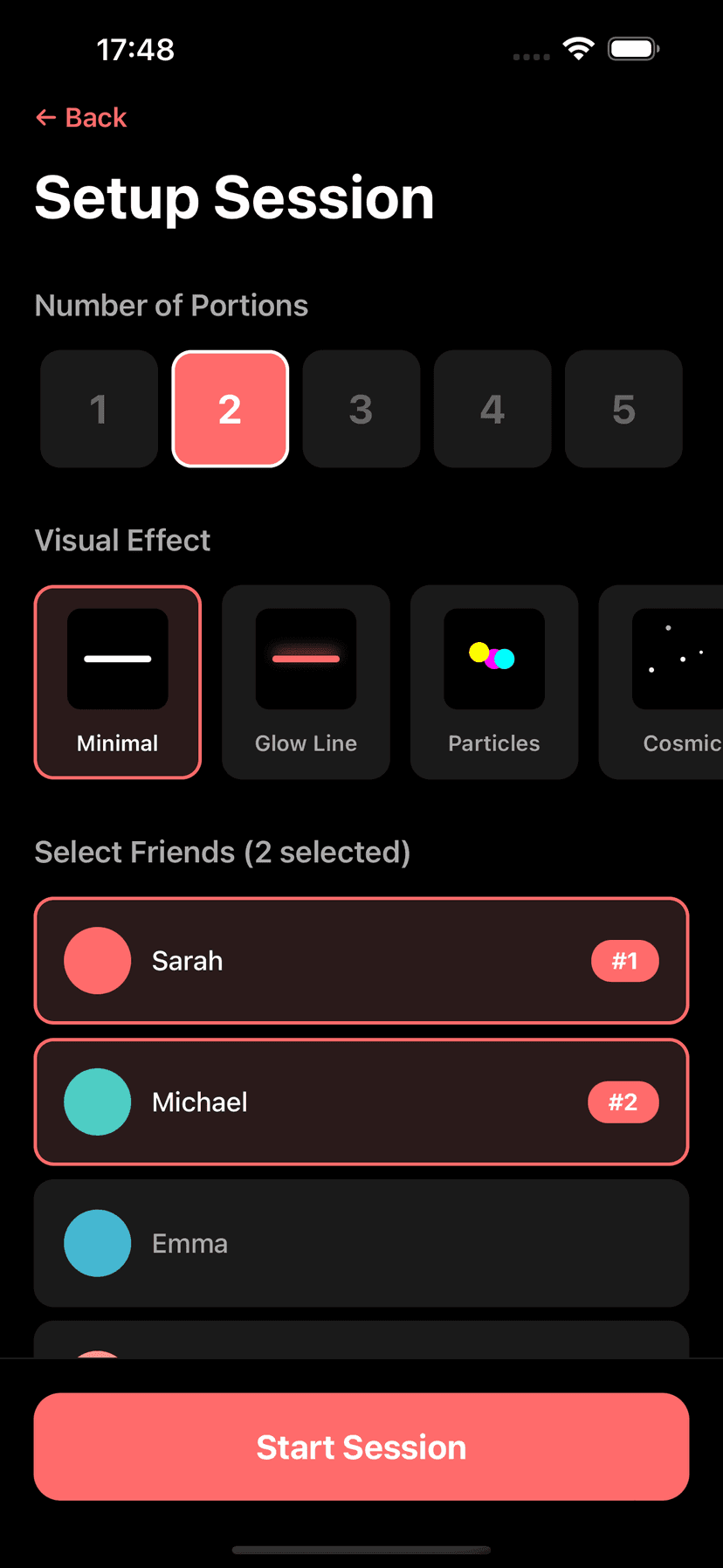The image size is (723, 1568).
Task: Set portions to 5
Action: [623, 409]
